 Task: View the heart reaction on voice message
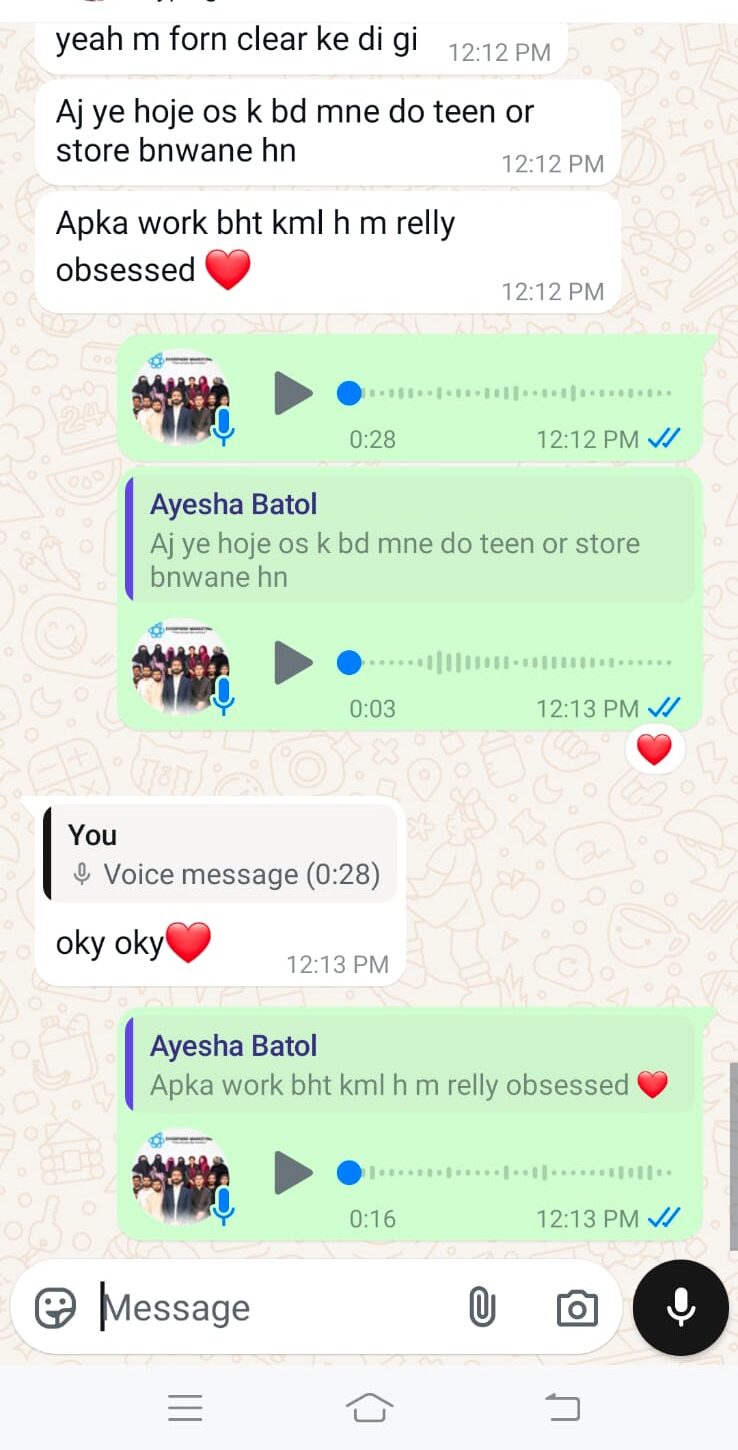pyautogui.click(x=655, y=749)
